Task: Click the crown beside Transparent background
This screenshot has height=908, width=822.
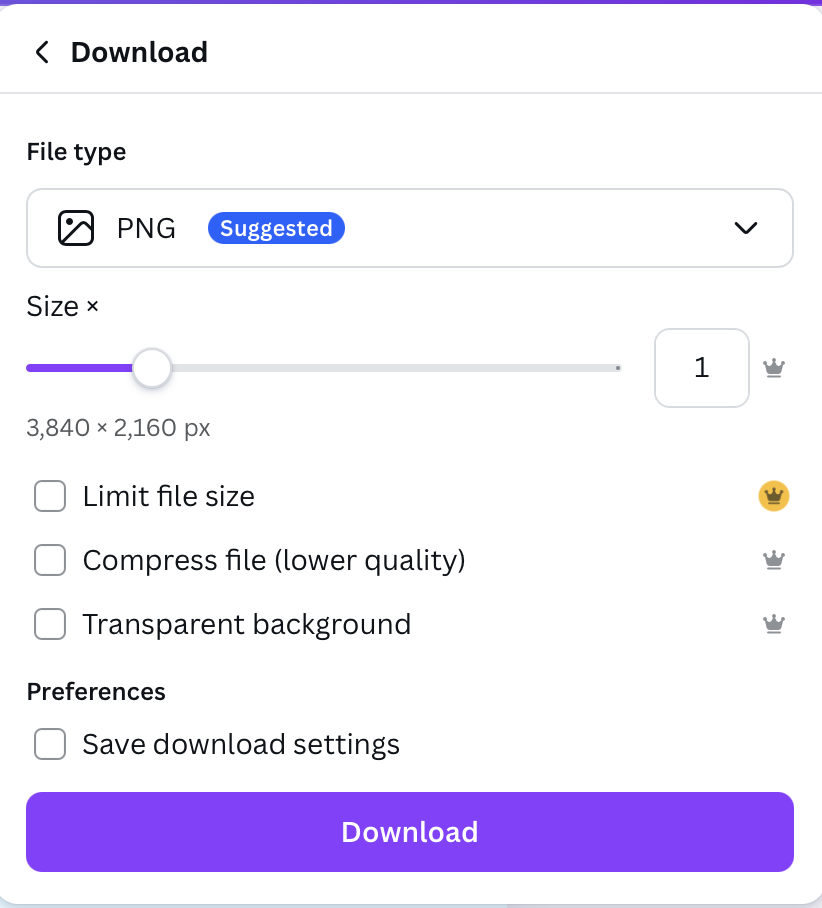Action: coord(773,624)
